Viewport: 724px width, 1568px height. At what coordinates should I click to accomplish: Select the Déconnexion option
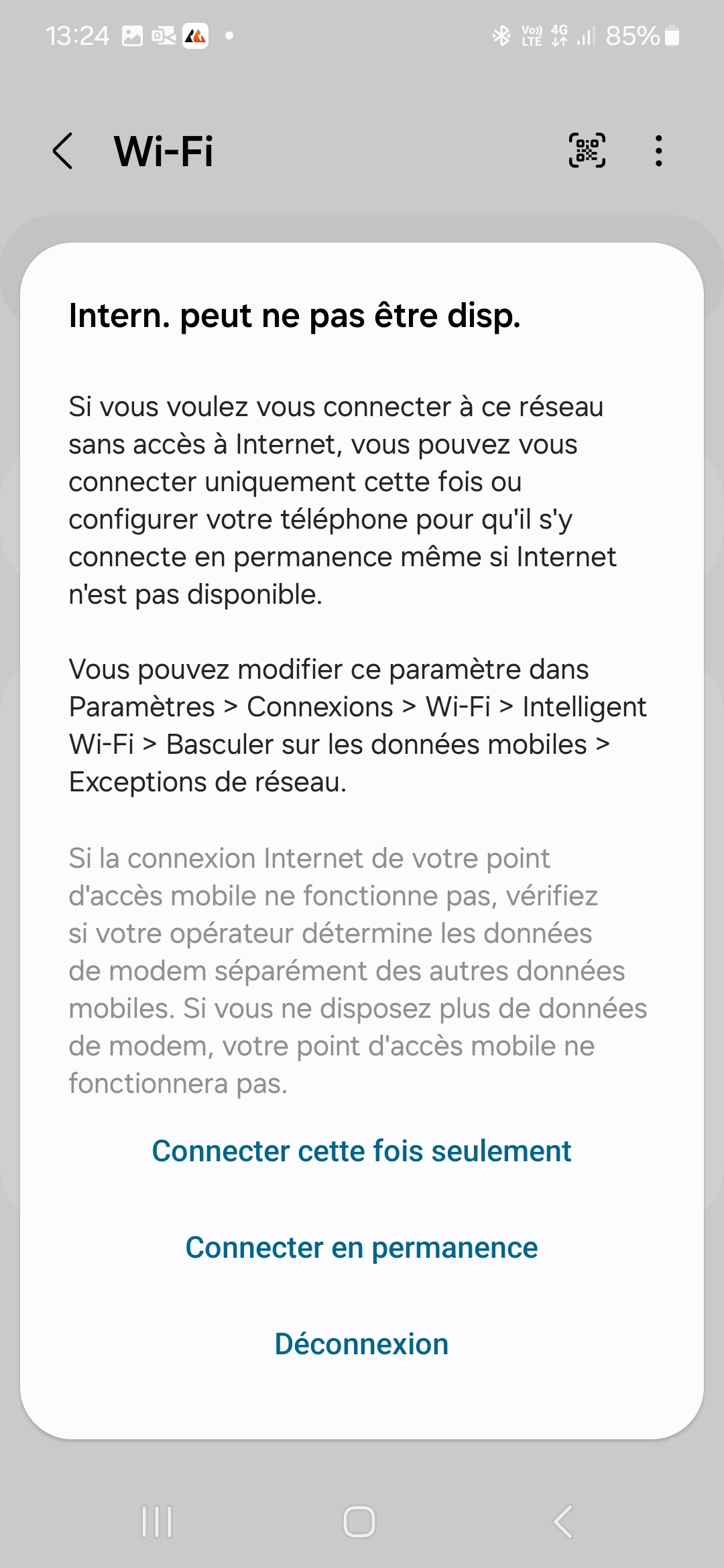point(361,1344)
